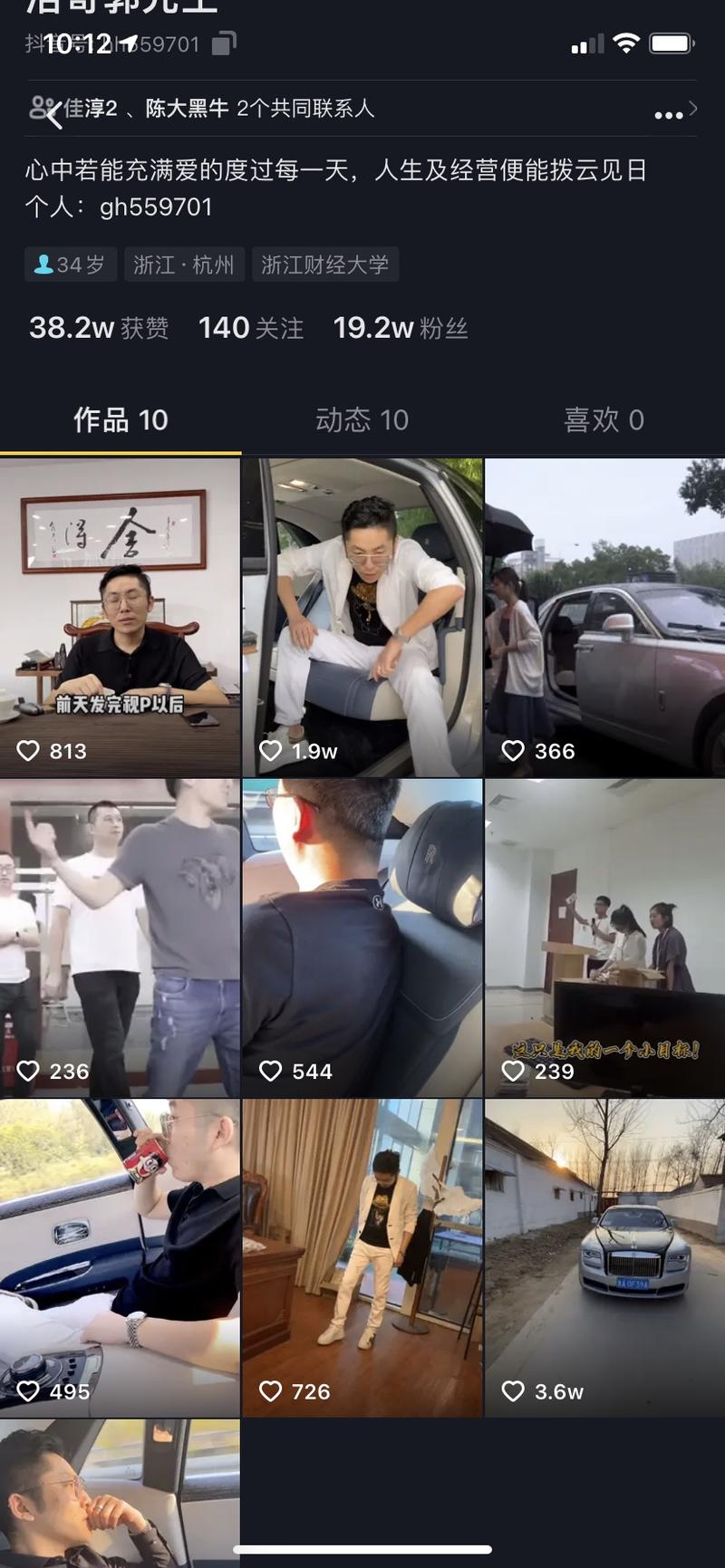Like the car headrest video with 544 likes
725x1568 pixels.
point(270,1071)
